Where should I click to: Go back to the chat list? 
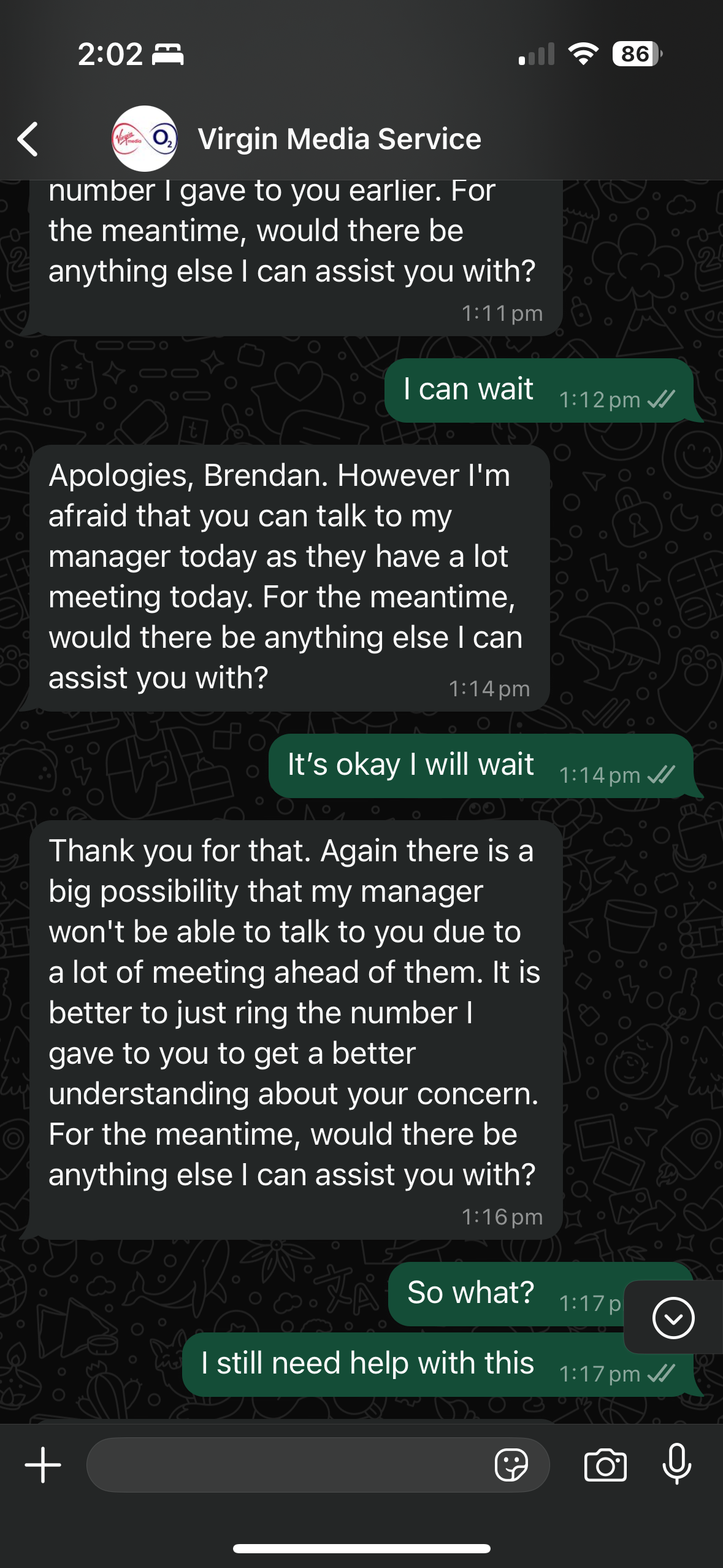(x=28, y=139)
